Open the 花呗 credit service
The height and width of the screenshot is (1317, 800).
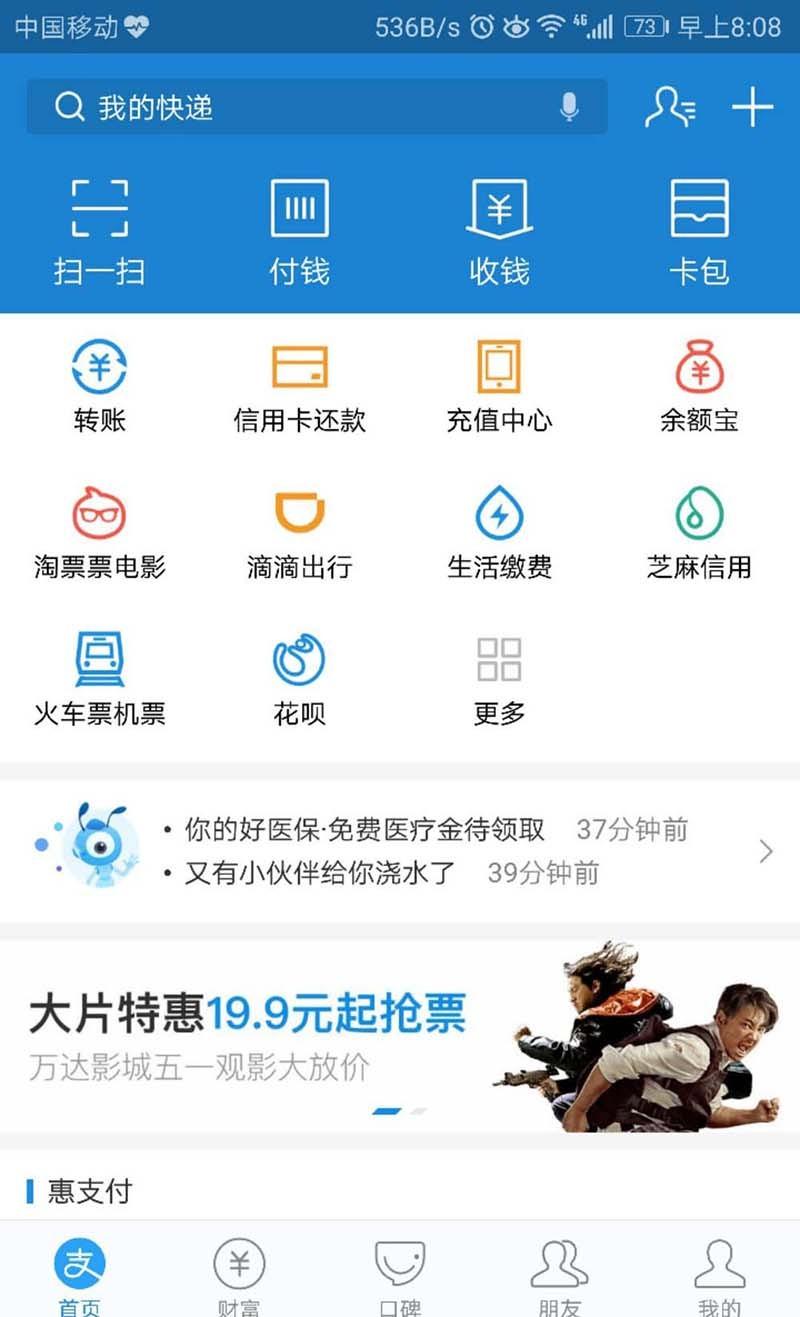click(x=298, y=675)
